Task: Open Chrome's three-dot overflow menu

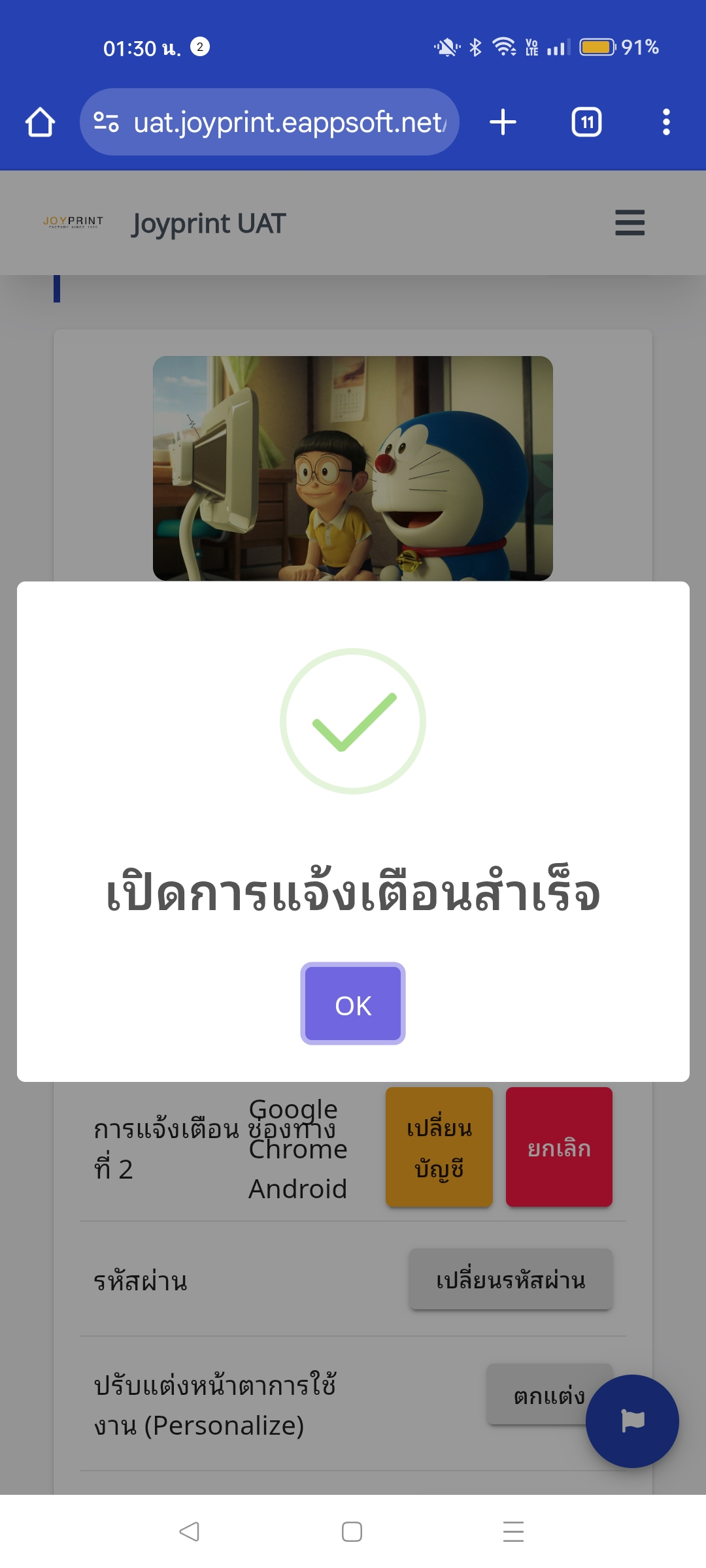Action: click(x=665, y=122)
